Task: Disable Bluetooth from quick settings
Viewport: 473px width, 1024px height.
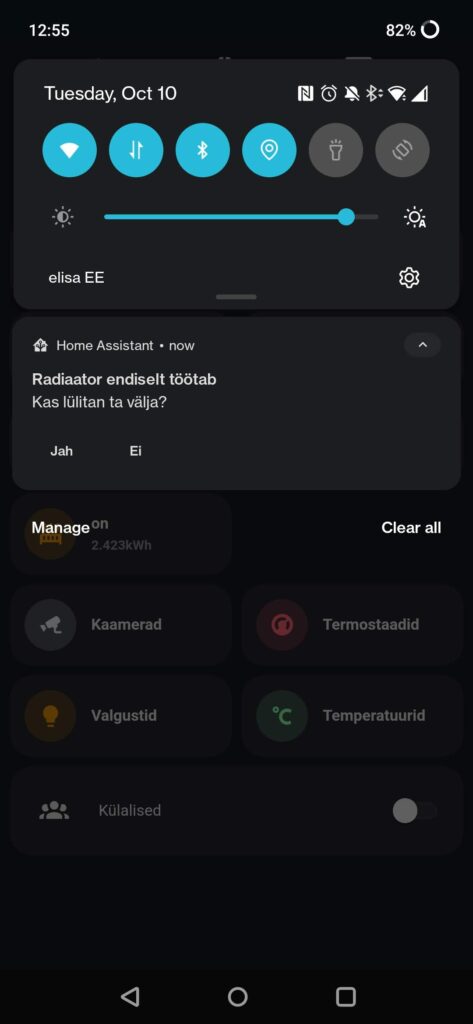Action: [203, 150]
